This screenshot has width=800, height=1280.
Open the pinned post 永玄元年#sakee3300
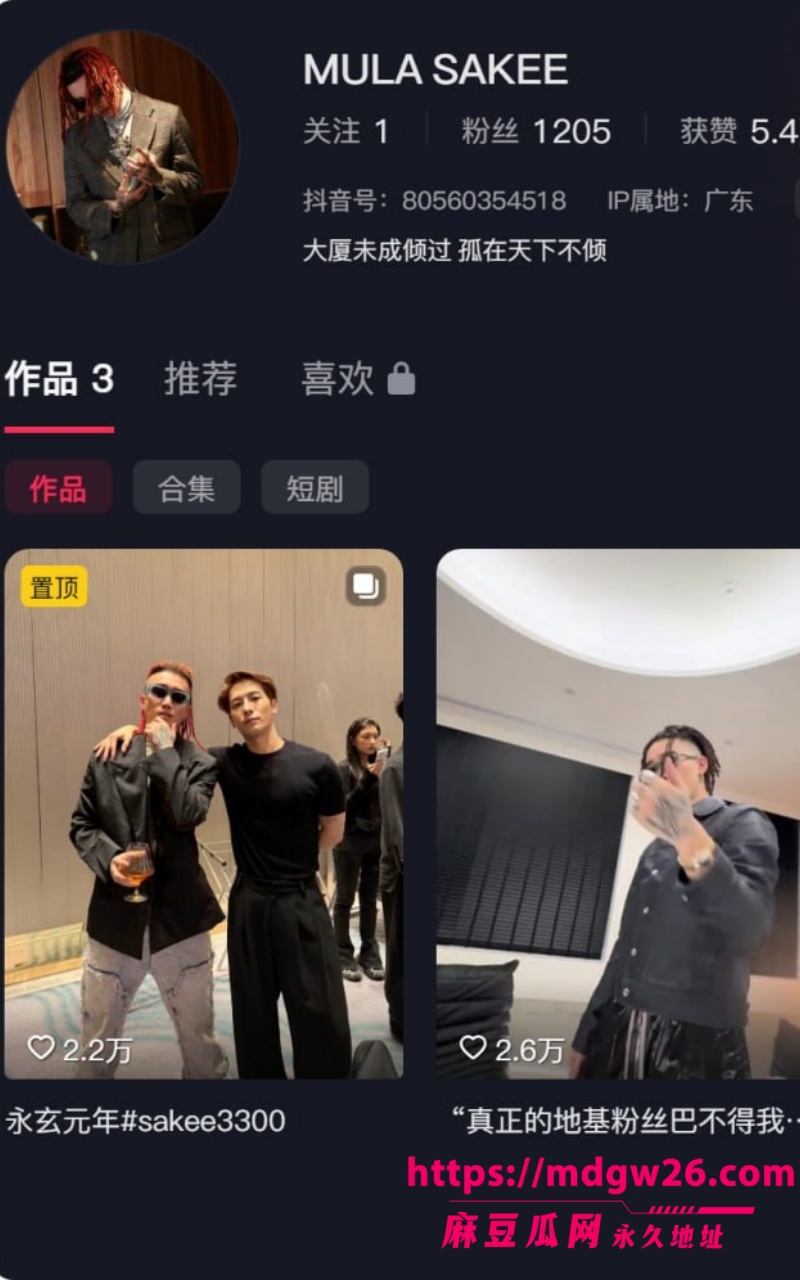204,814
